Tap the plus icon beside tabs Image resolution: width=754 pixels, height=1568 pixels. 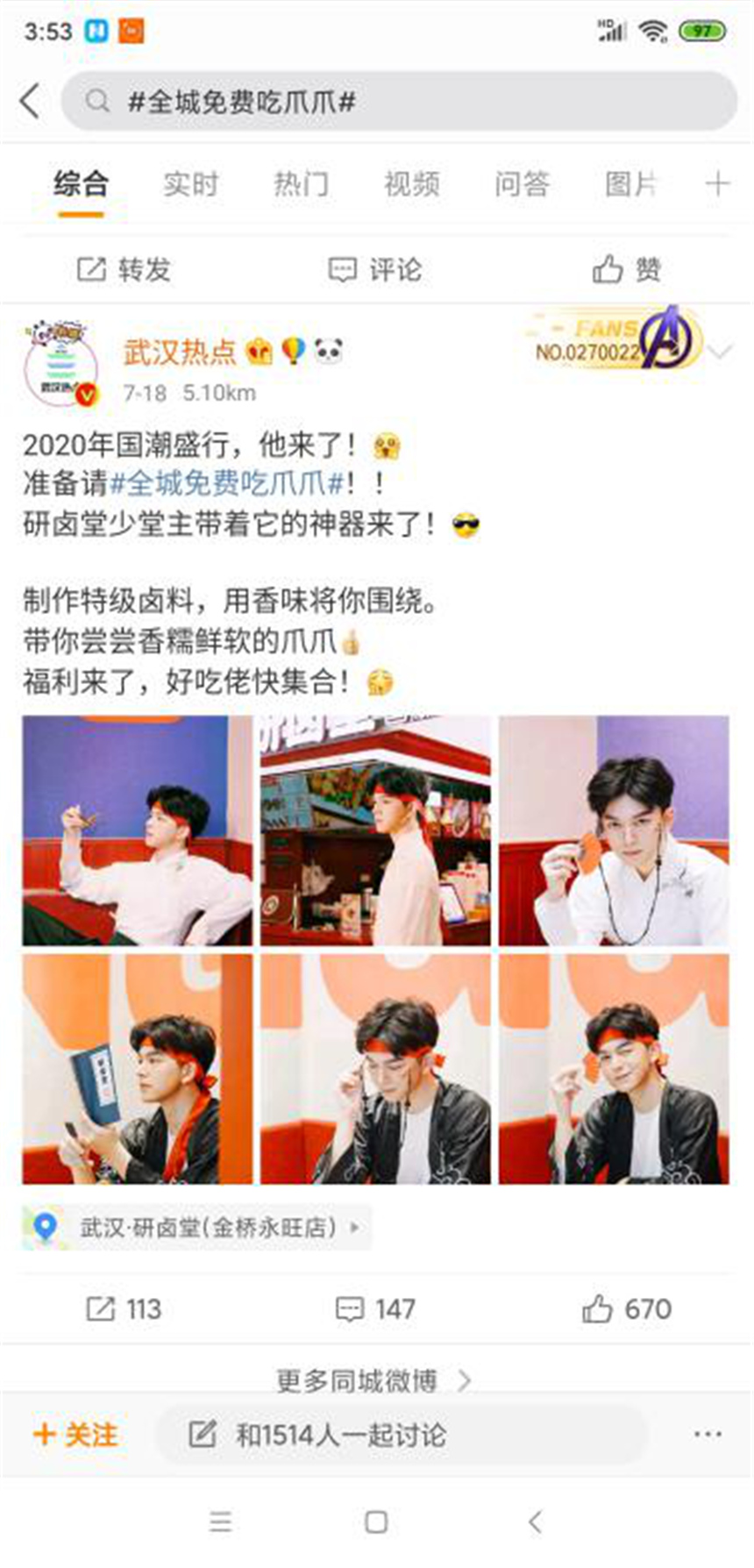(717, 184)
